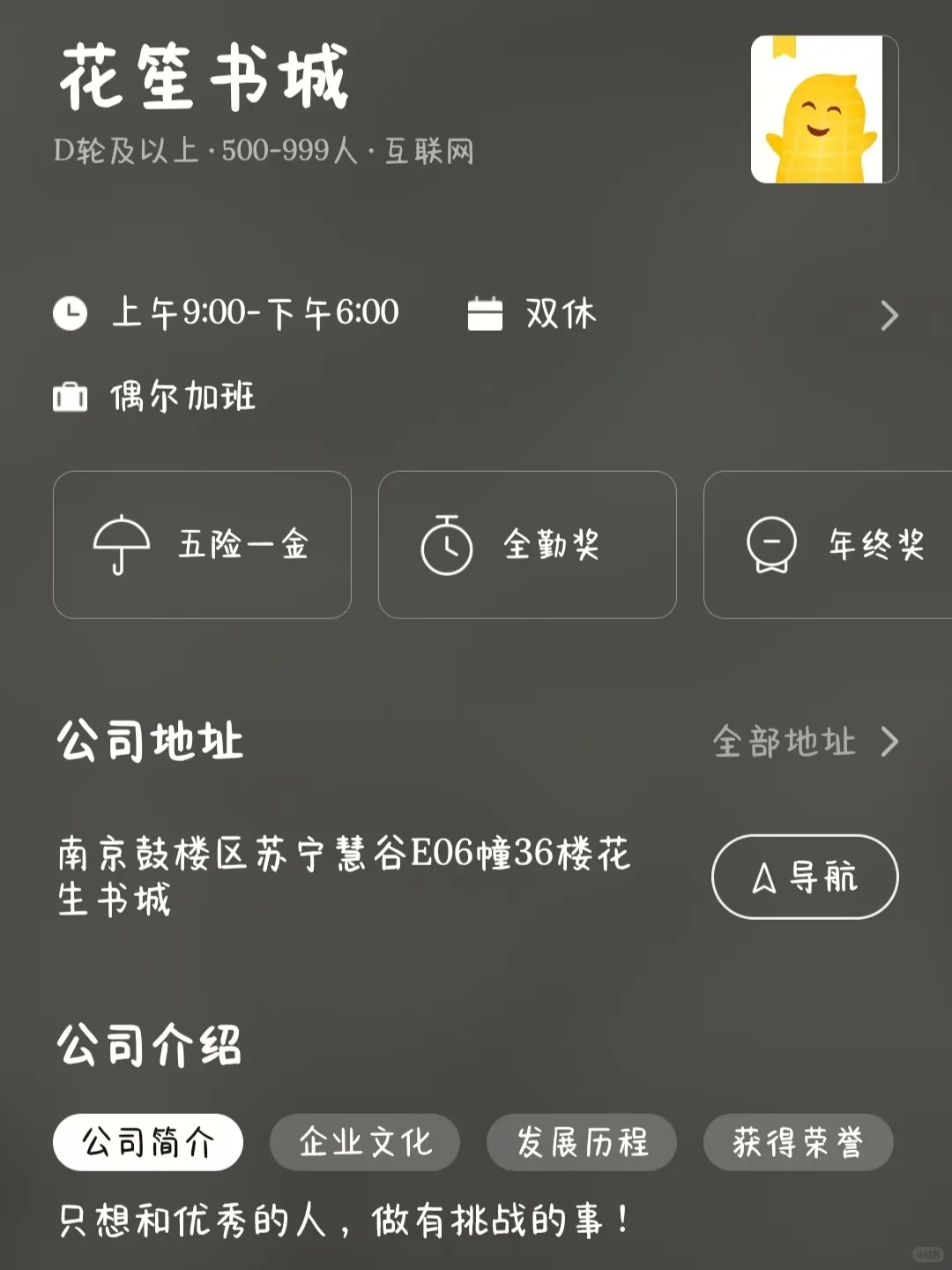
Task: Tap the 导航 navigation button
Action: pyautogui.click(x=805, y=878)
